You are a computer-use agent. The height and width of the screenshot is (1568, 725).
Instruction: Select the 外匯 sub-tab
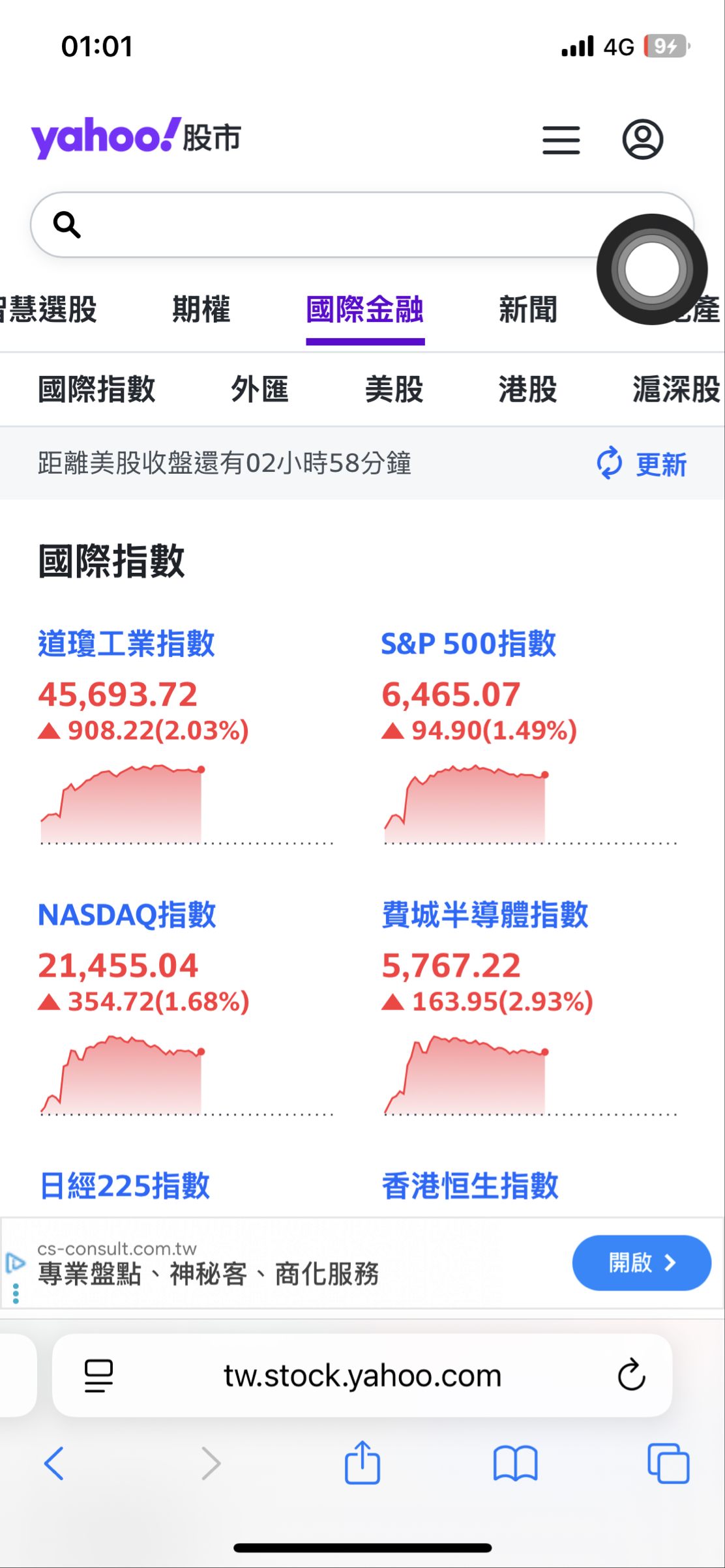259,390
